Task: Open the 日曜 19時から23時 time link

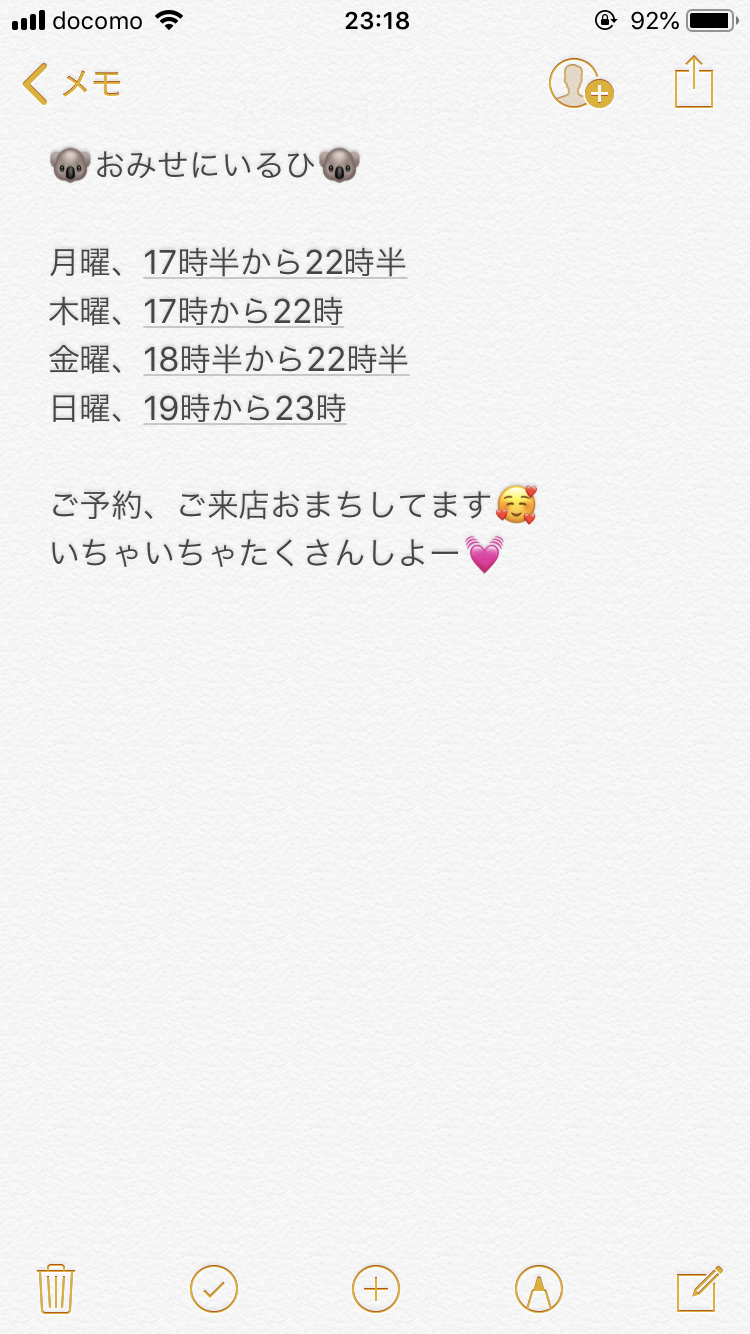Action: click(x=244, y=408)
